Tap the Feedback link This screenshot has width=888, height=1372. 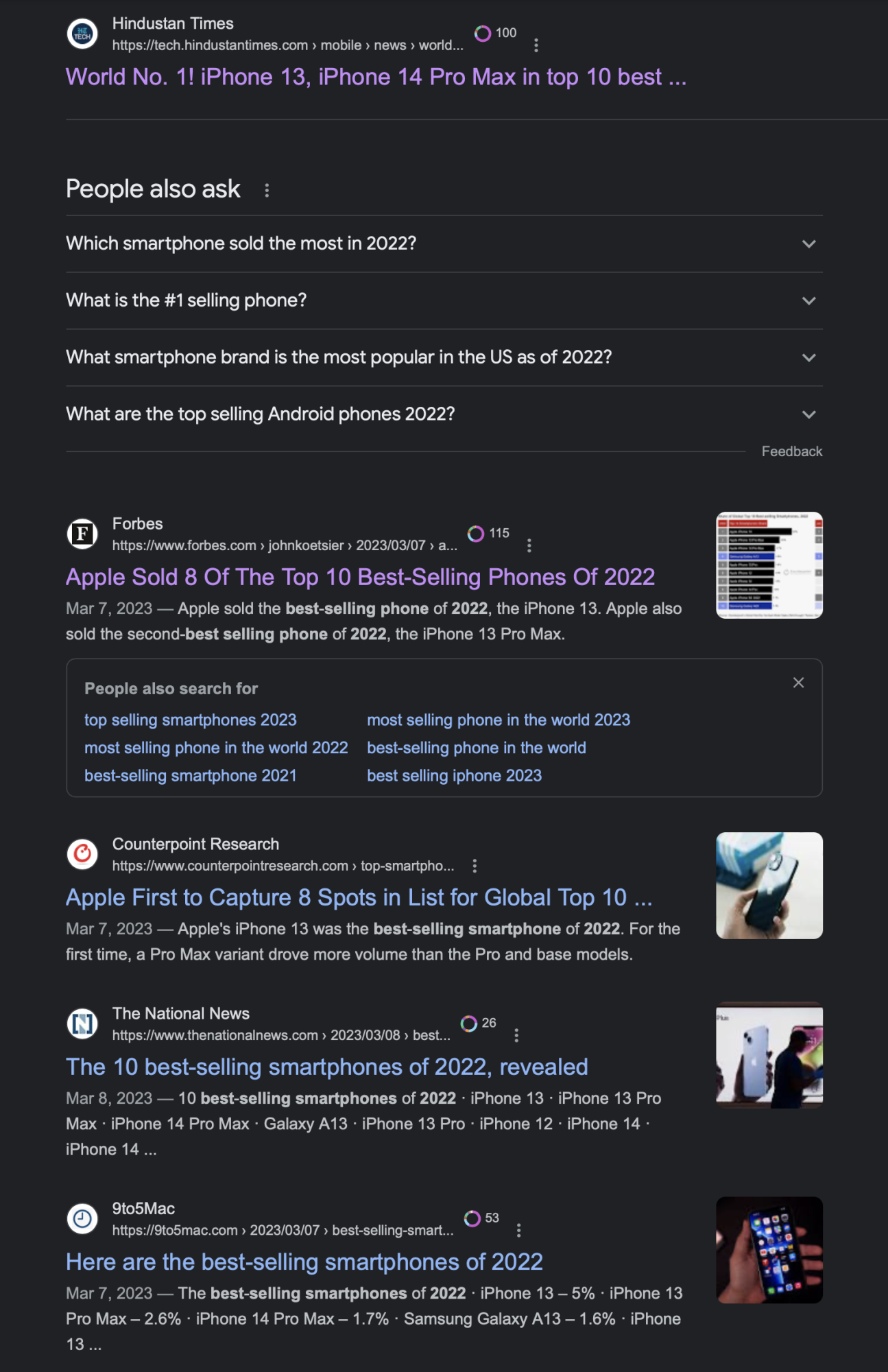(x=791, y=451)
